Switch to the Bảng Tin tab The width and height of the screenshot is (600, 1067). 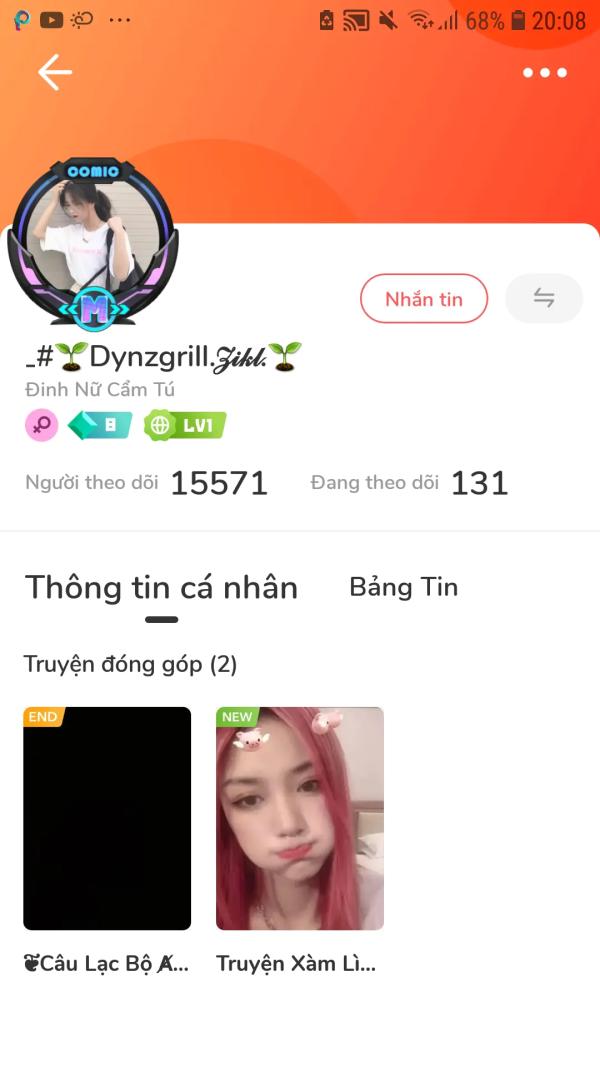pyautogui.click(x=403, y=587)
